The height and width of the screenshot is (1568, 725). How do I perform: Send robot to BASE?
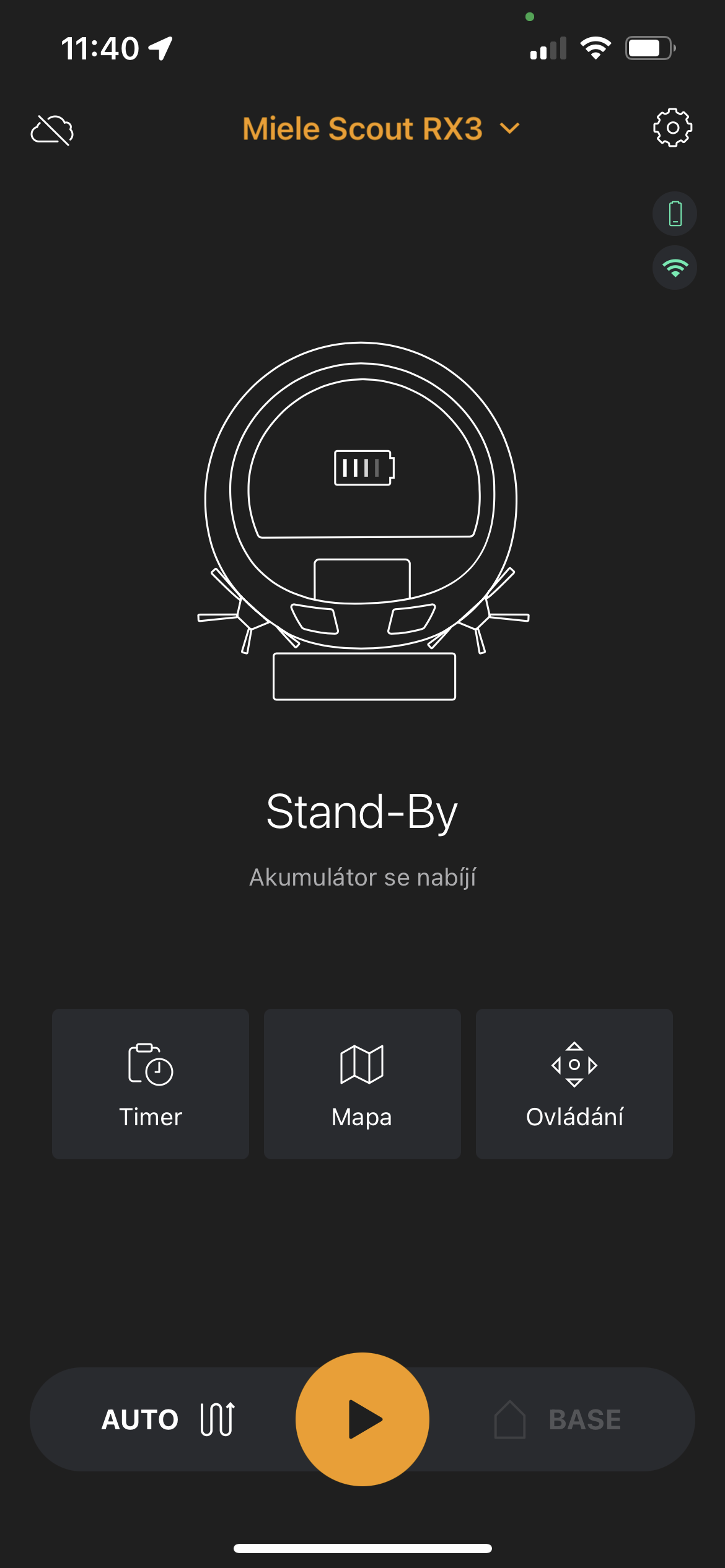[x=558, y=1419]
